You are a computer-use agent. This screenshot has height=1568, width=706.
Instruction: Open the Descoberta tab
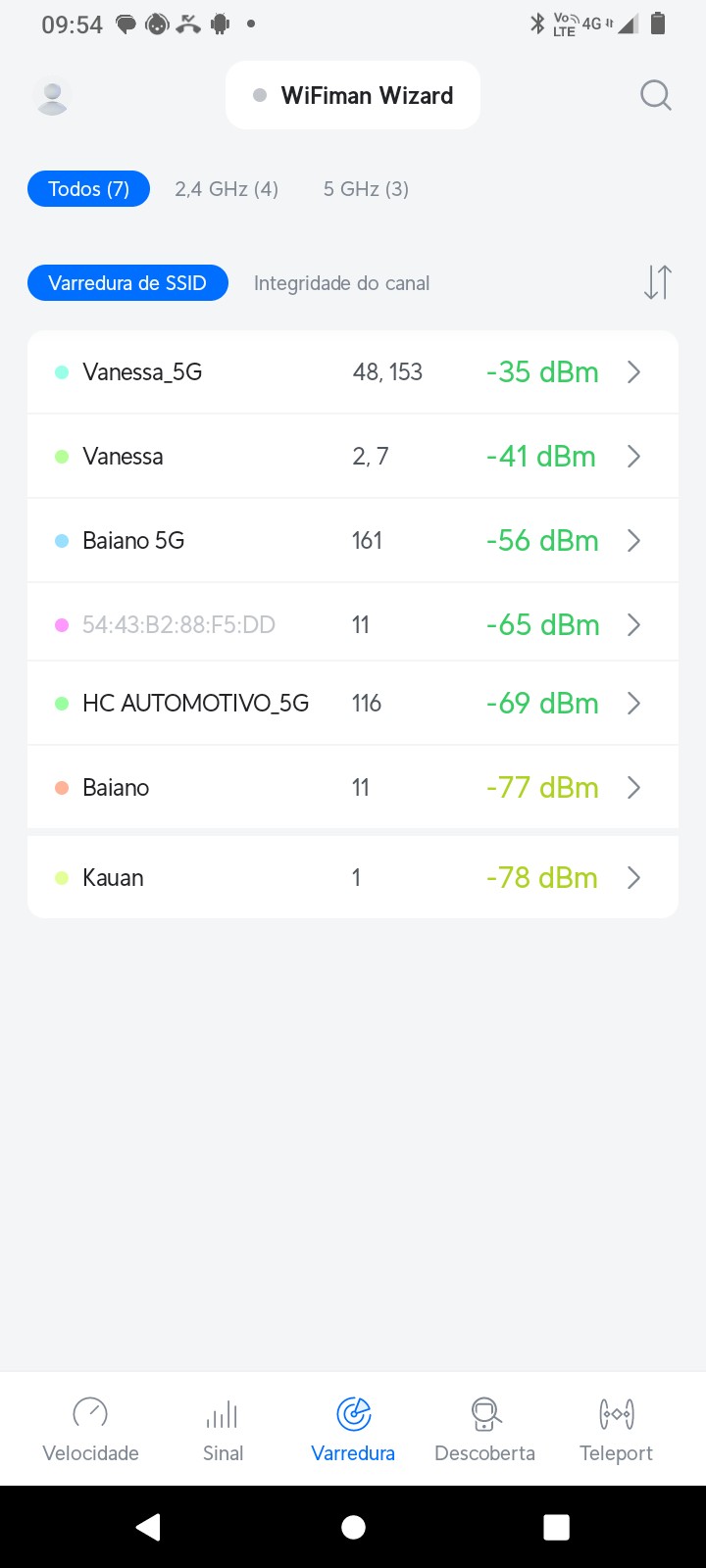(484, 1429)
